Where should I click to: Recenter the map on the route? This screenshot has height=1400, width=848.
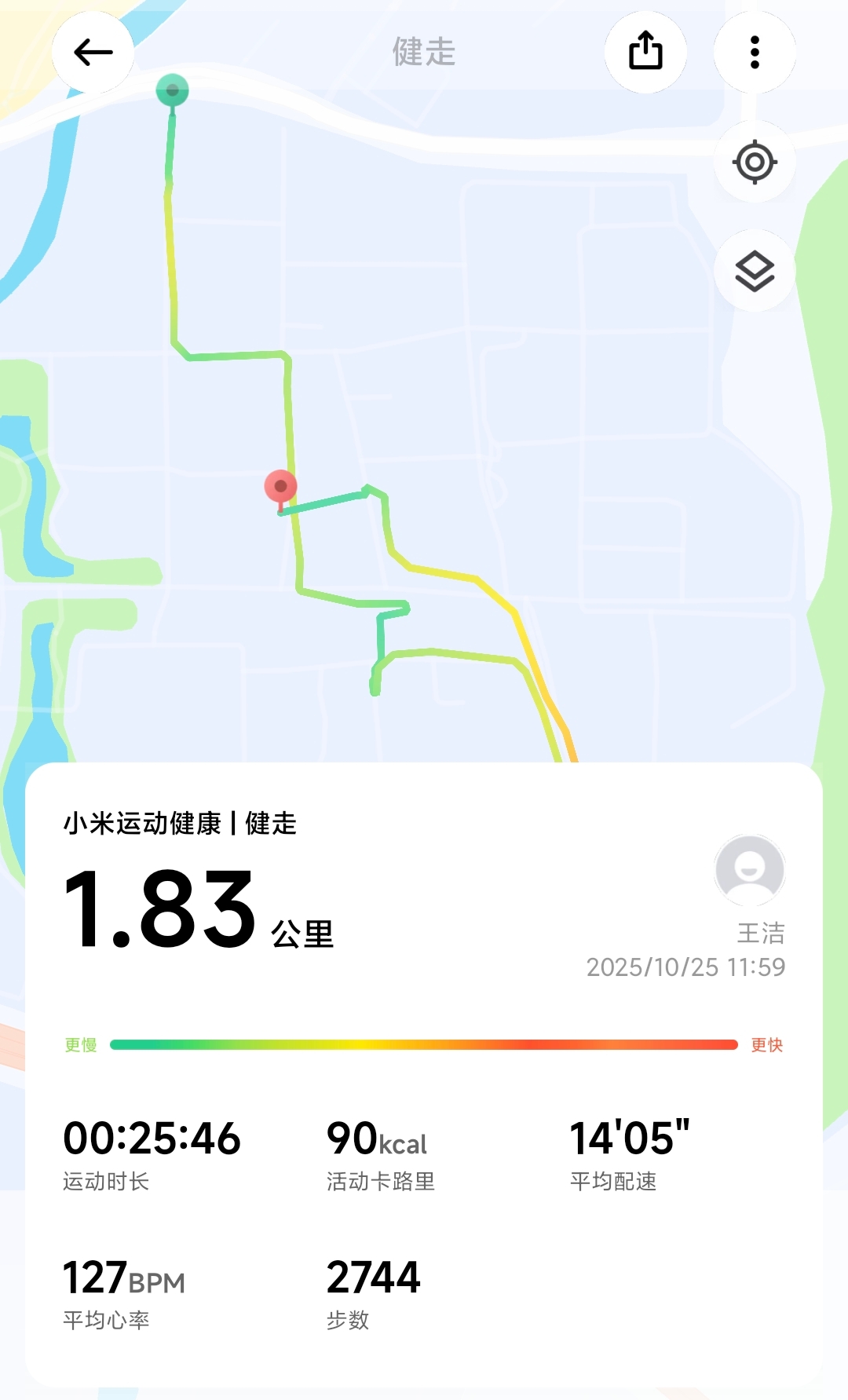pyautogui.click(x=755, y=163)
